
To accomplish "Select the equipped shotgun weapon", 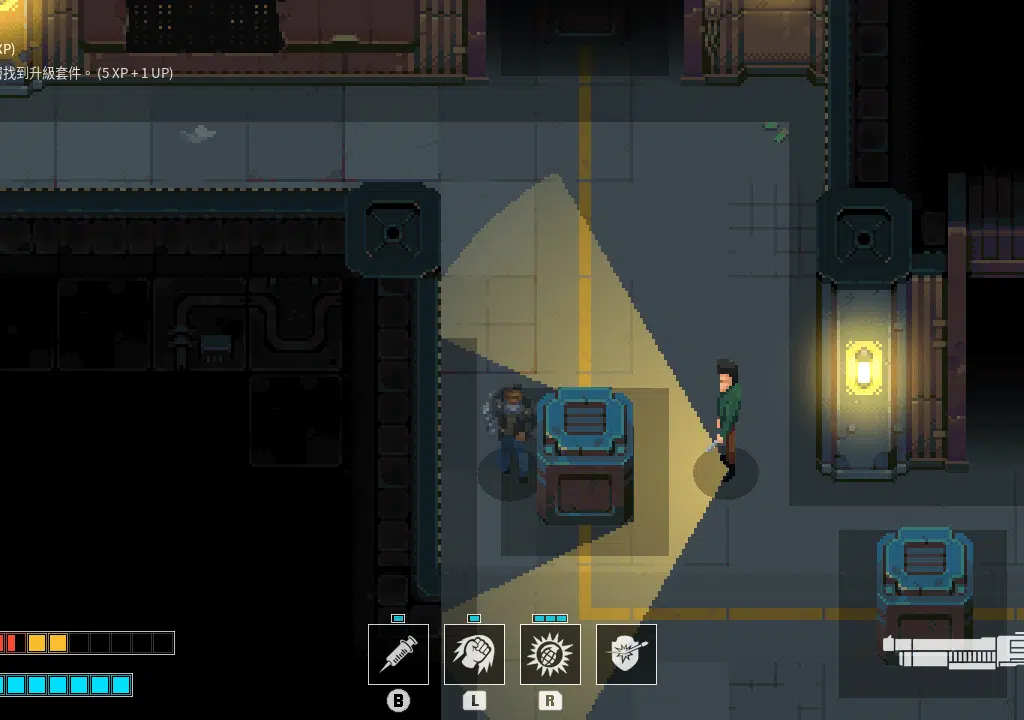I will tap(952, 653).
